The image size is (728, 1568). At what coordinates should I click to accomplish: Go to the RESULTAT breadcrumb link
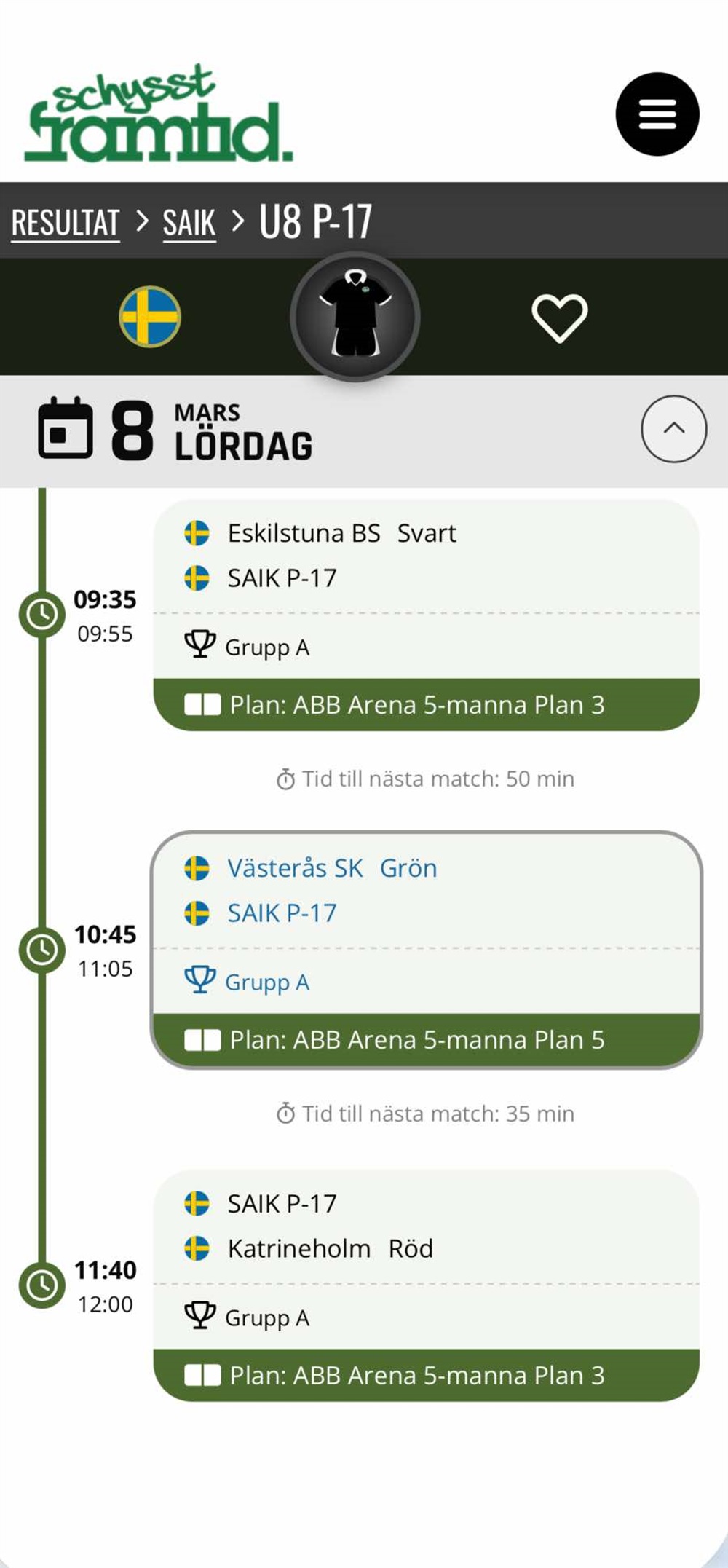coord(66,222)
